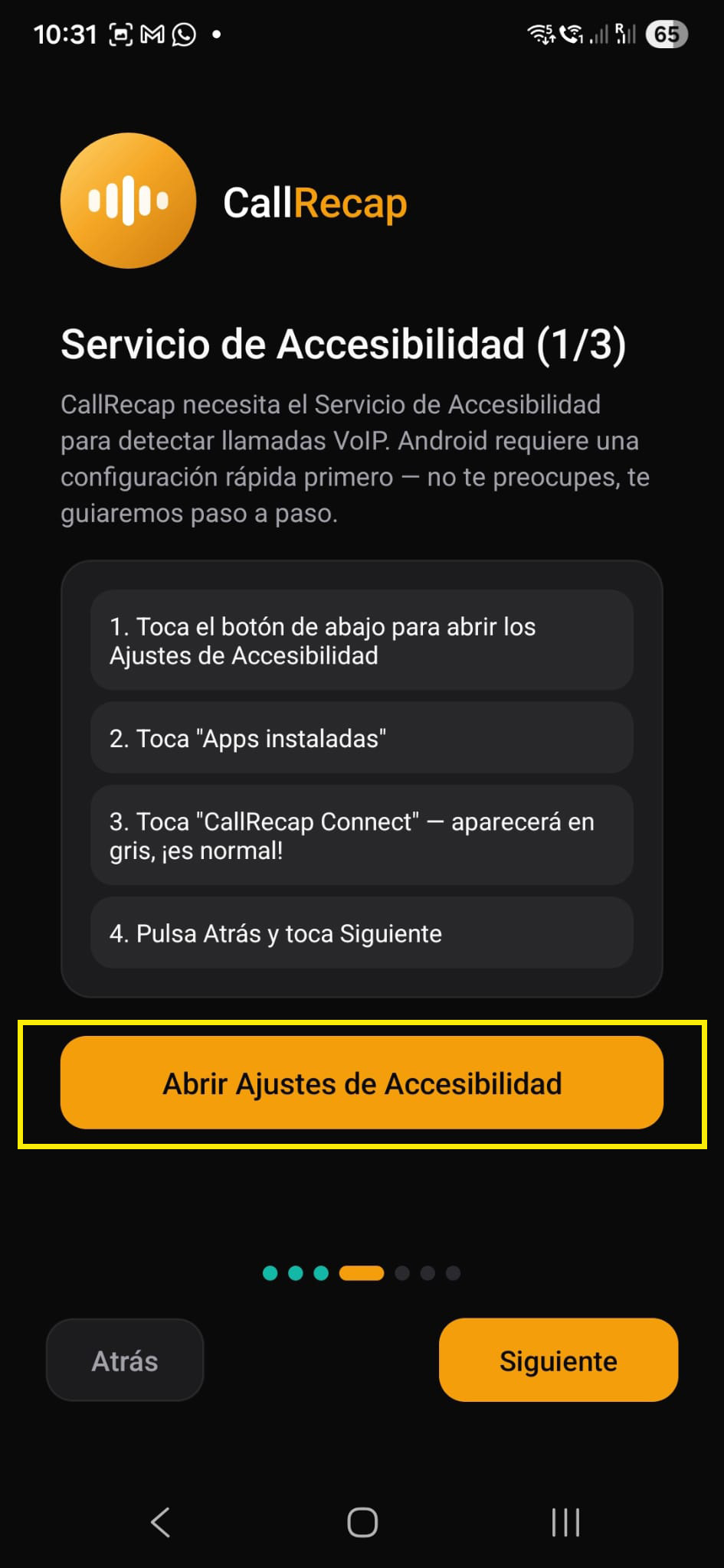724x1568 pixels.
Task: Tap the battery indicator showing 65
Action: (665, 33)
